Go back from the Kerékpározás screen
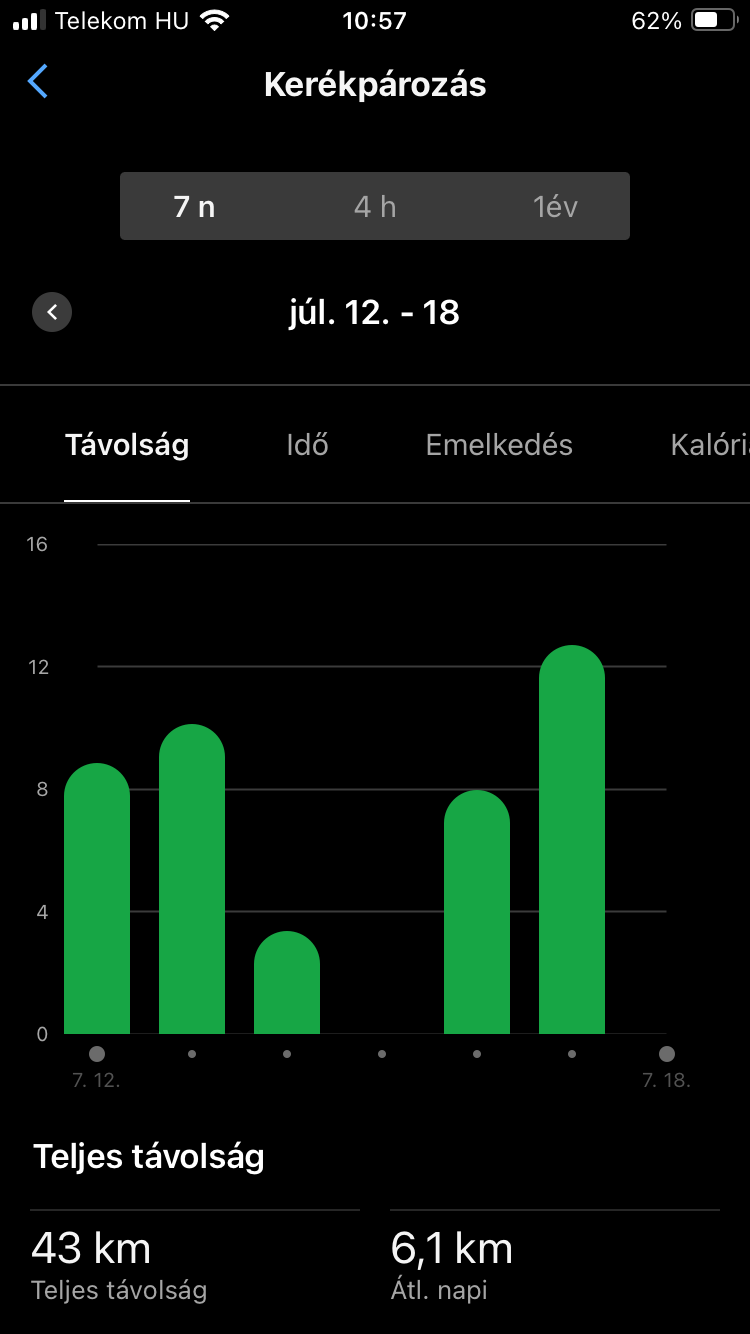 38,82
